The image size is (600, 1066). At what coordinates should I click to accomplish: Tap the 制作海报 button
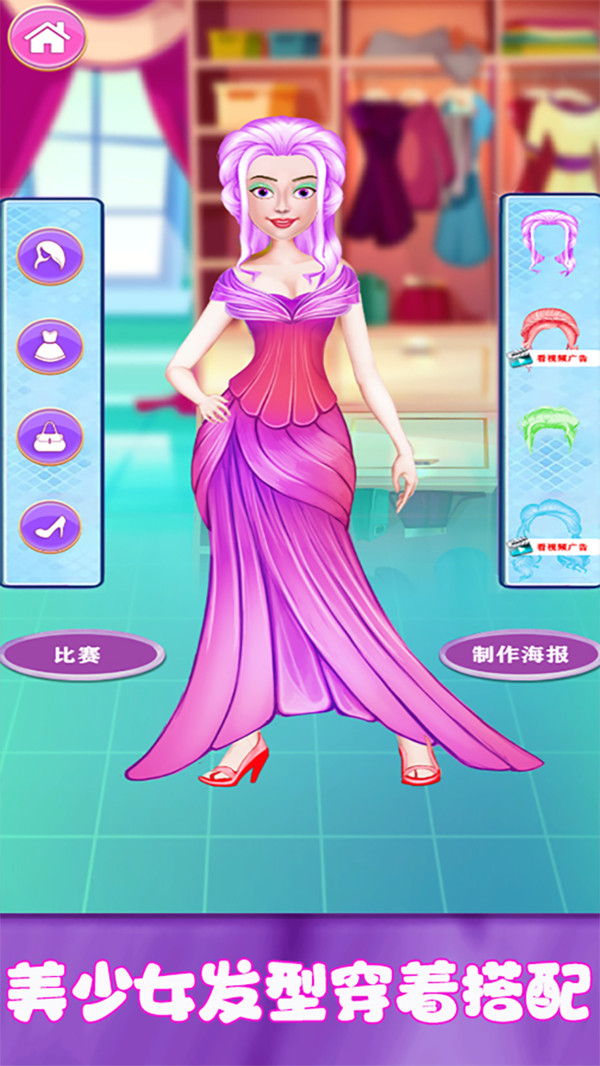click(x=519, y=656)
